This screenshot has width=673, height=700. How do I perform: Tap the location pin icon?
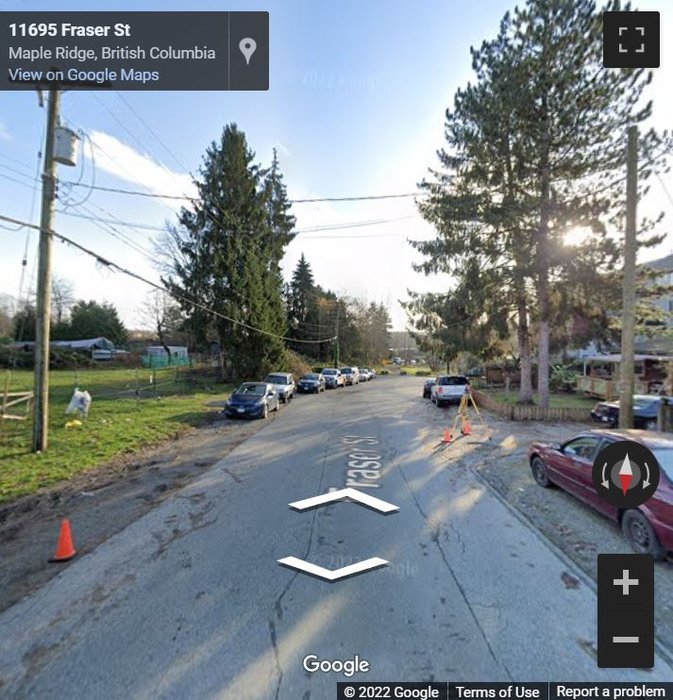(248, 51)
